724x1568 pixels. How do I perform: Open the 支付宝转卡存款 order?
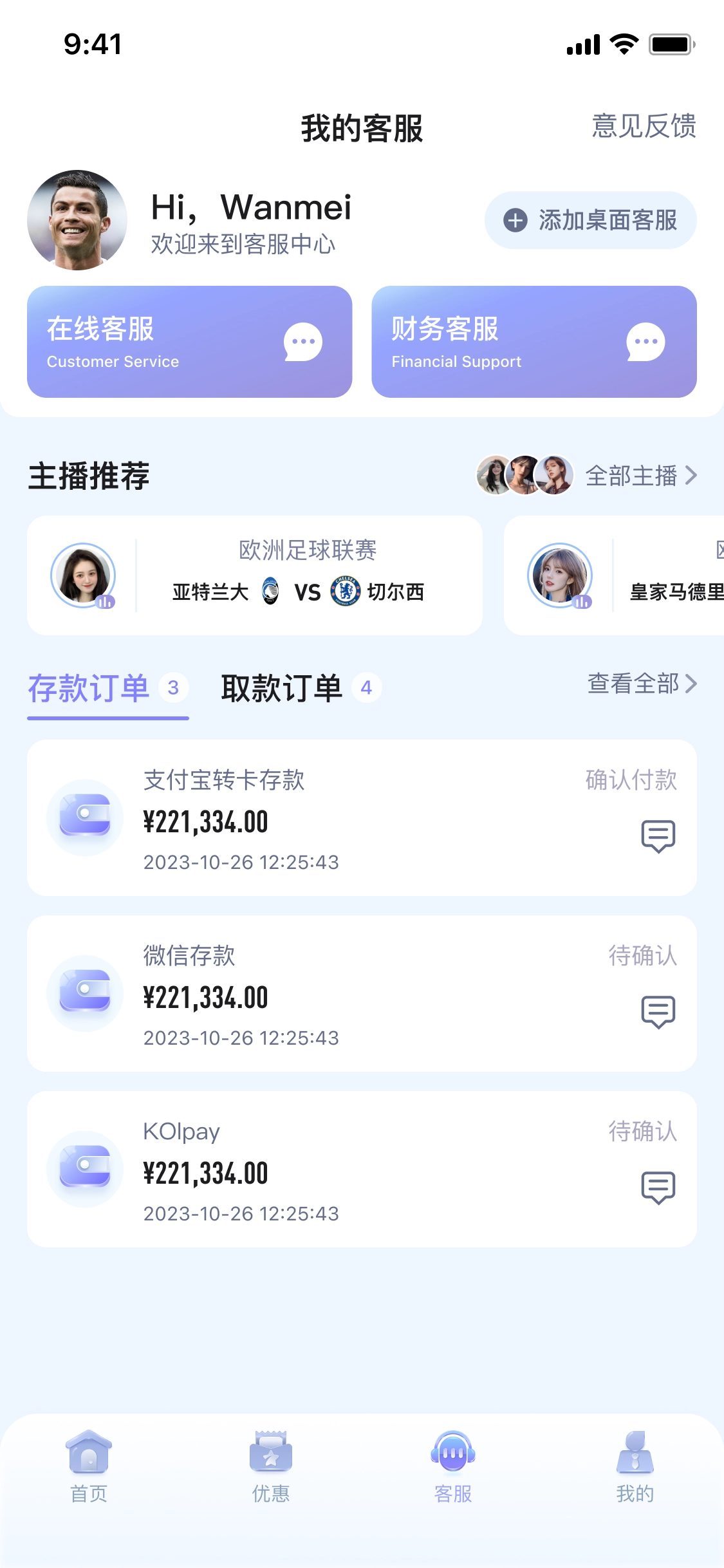pyautogui.click(x=322, y=817)
